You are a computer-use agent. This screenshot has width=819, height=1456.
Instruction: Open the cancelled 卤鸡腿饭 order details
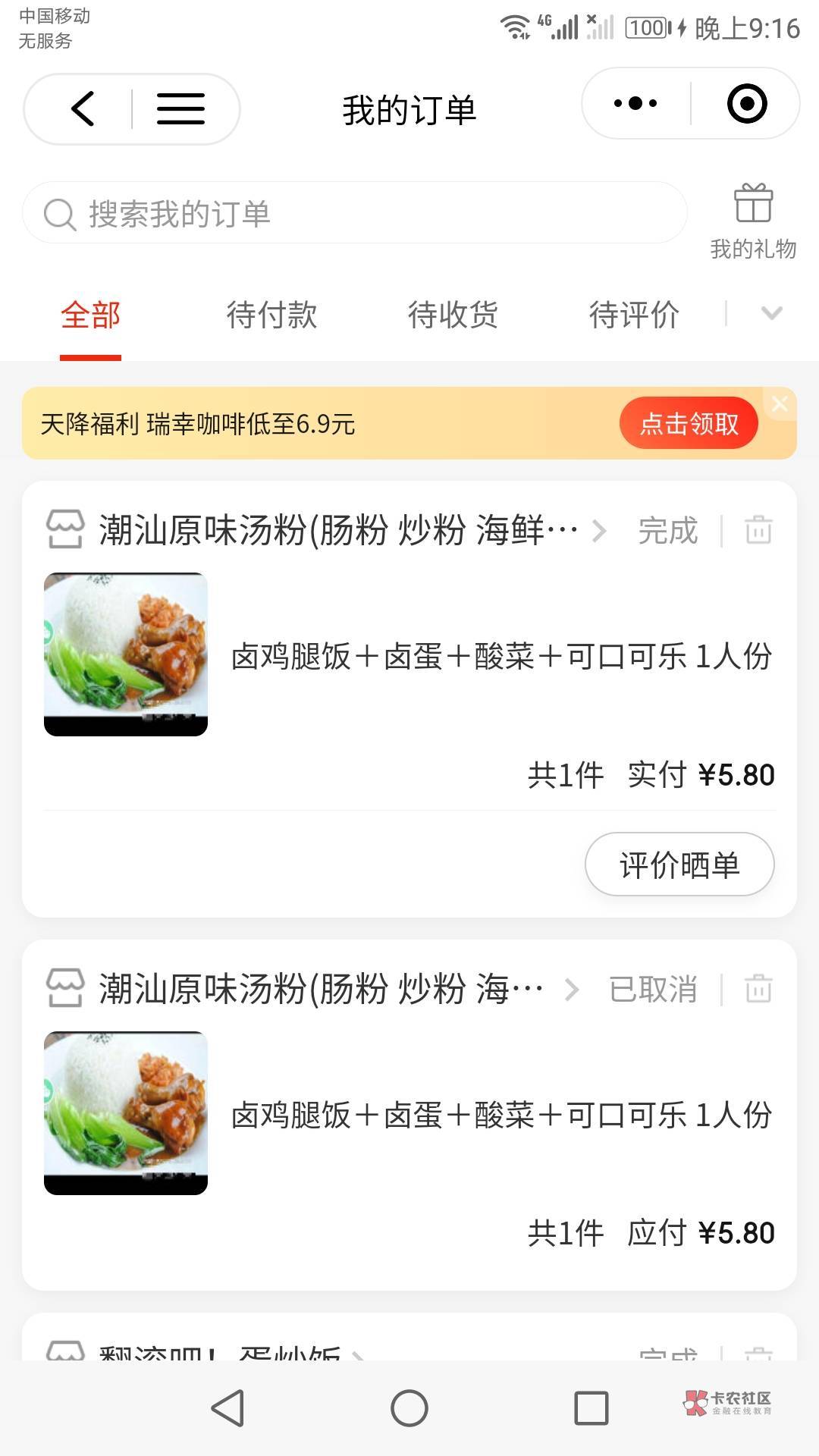coord(500,1115)
